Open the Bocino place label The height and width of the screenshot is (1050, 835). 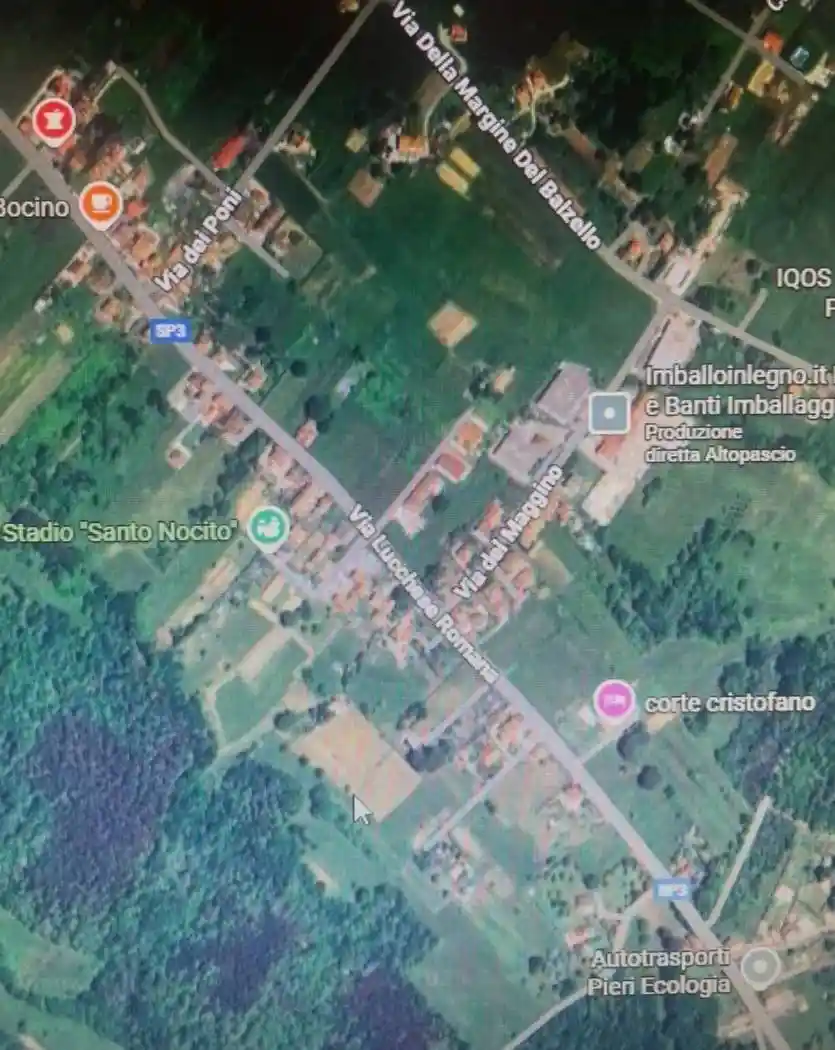pos(31,205)
